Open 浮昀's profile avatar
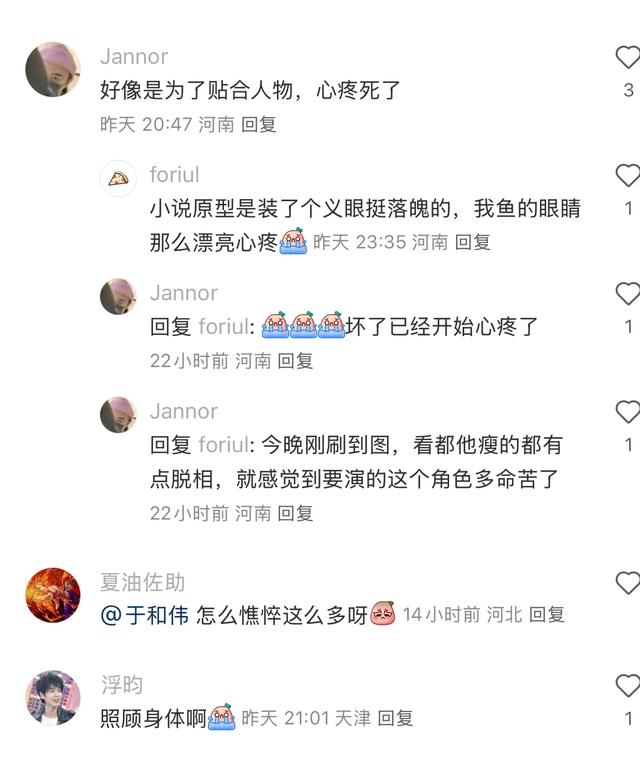 pyautogui.click(x=52, y=698)
